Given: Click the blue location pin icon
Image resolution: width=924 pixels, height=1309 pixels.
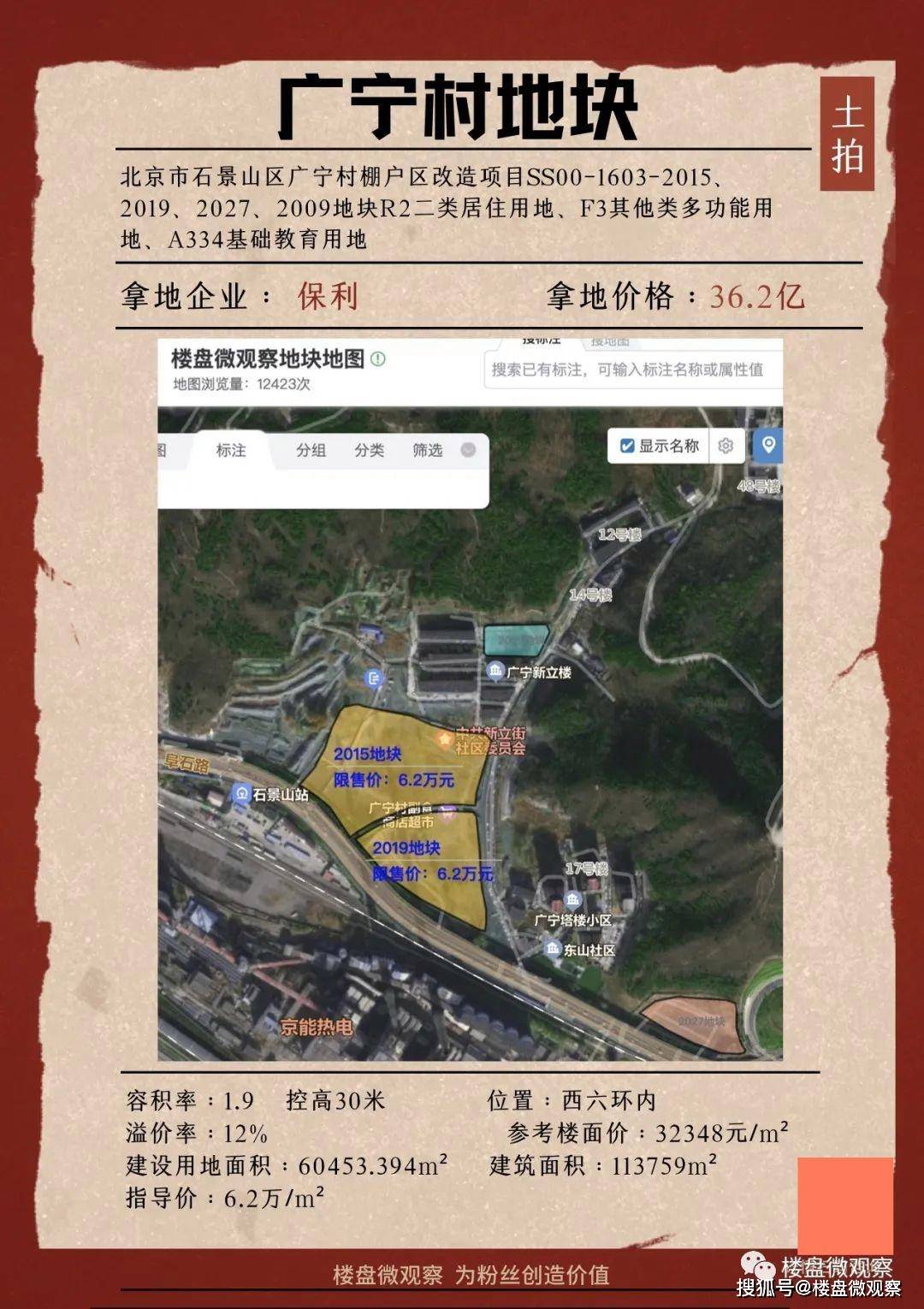Looking at the screenshot, I should 767,446.
